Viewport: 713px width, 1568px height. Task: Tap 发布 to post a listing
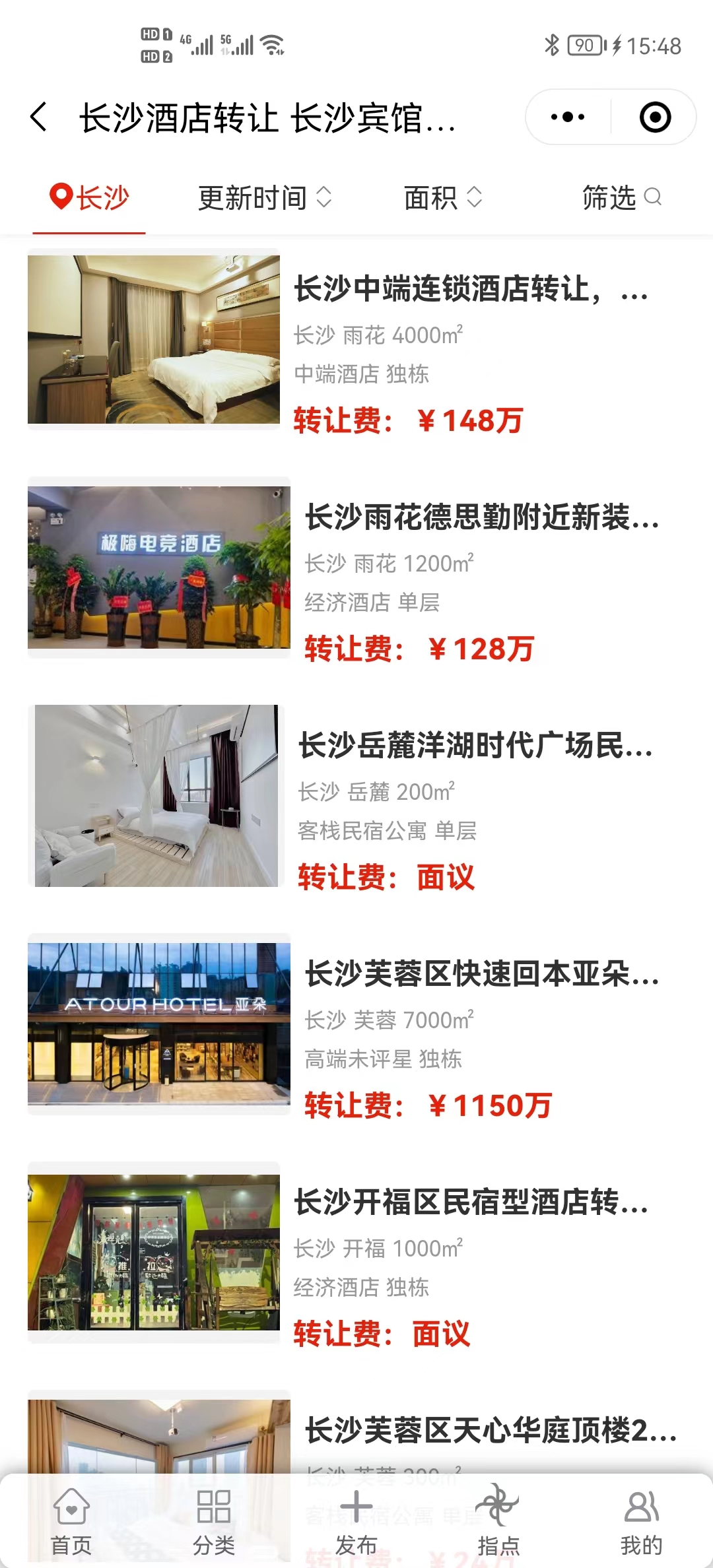(x=356, y=1518)
